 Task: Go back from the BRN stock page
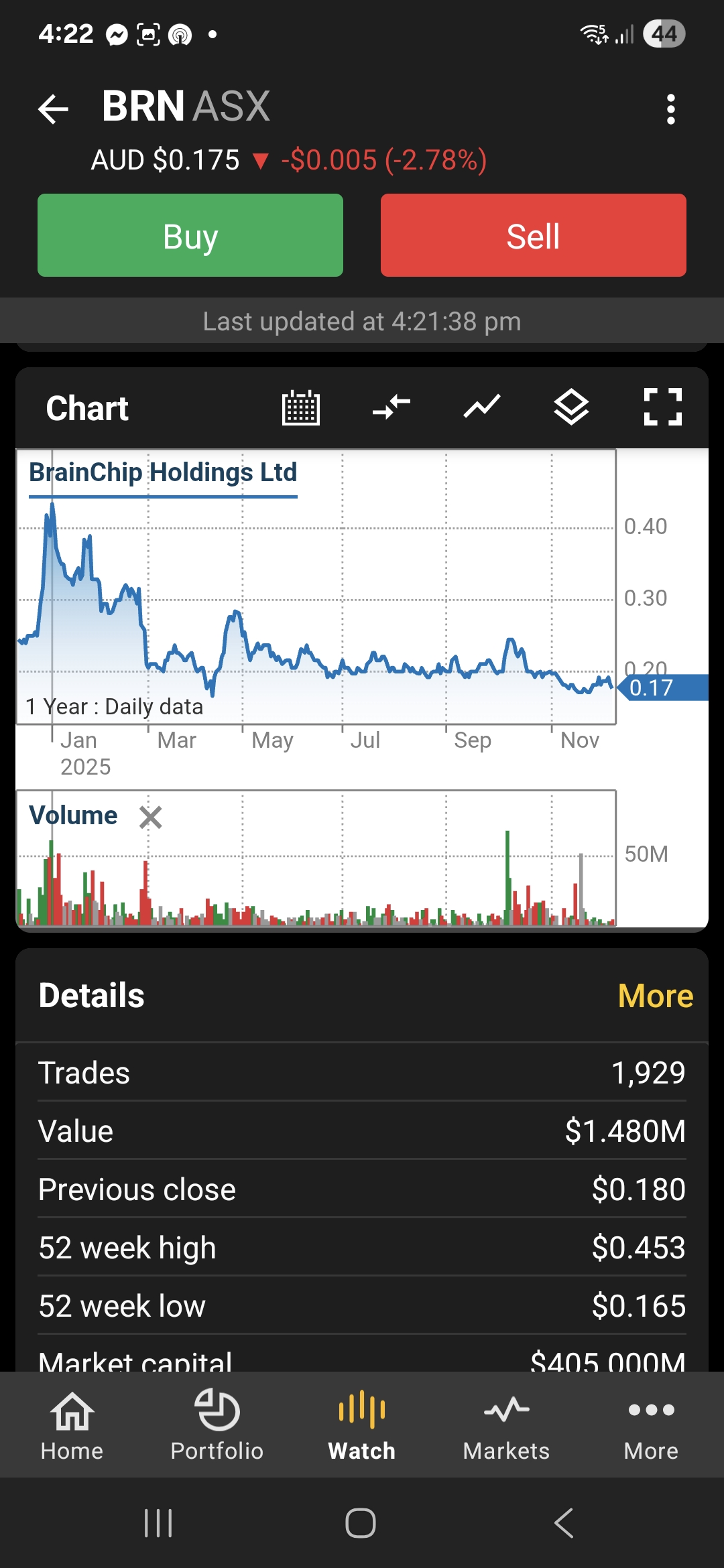(x=54, y=109)
